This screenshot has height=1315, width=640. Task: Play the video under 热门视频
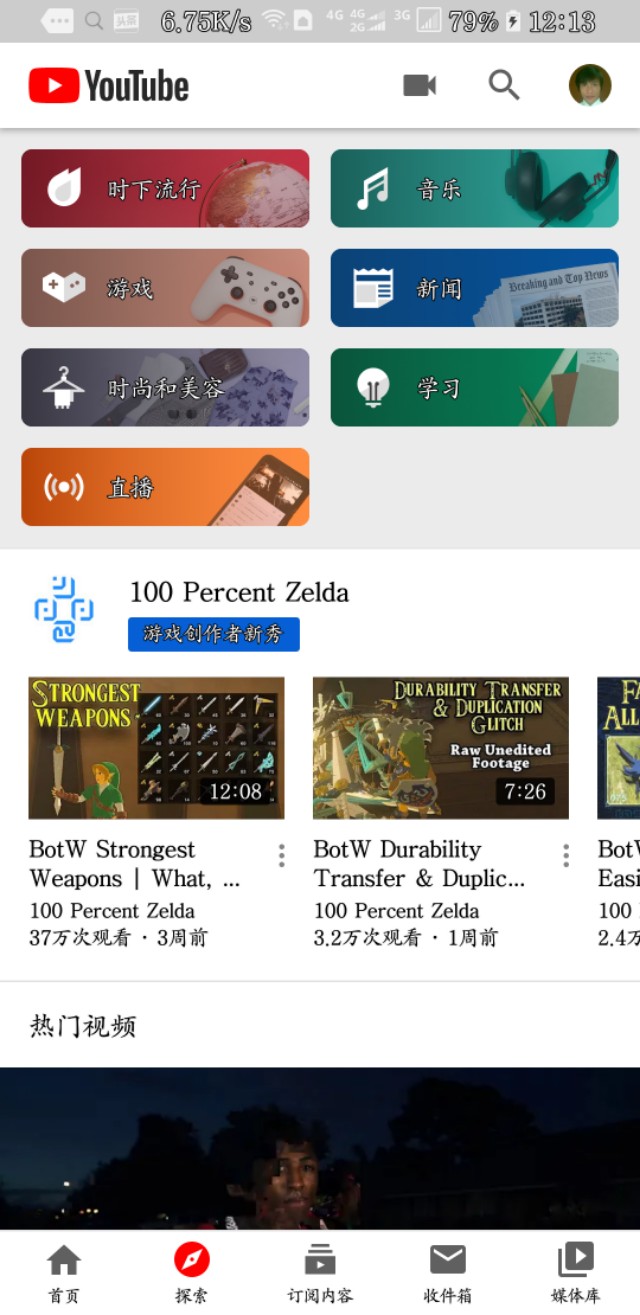tap(320, 1148)
